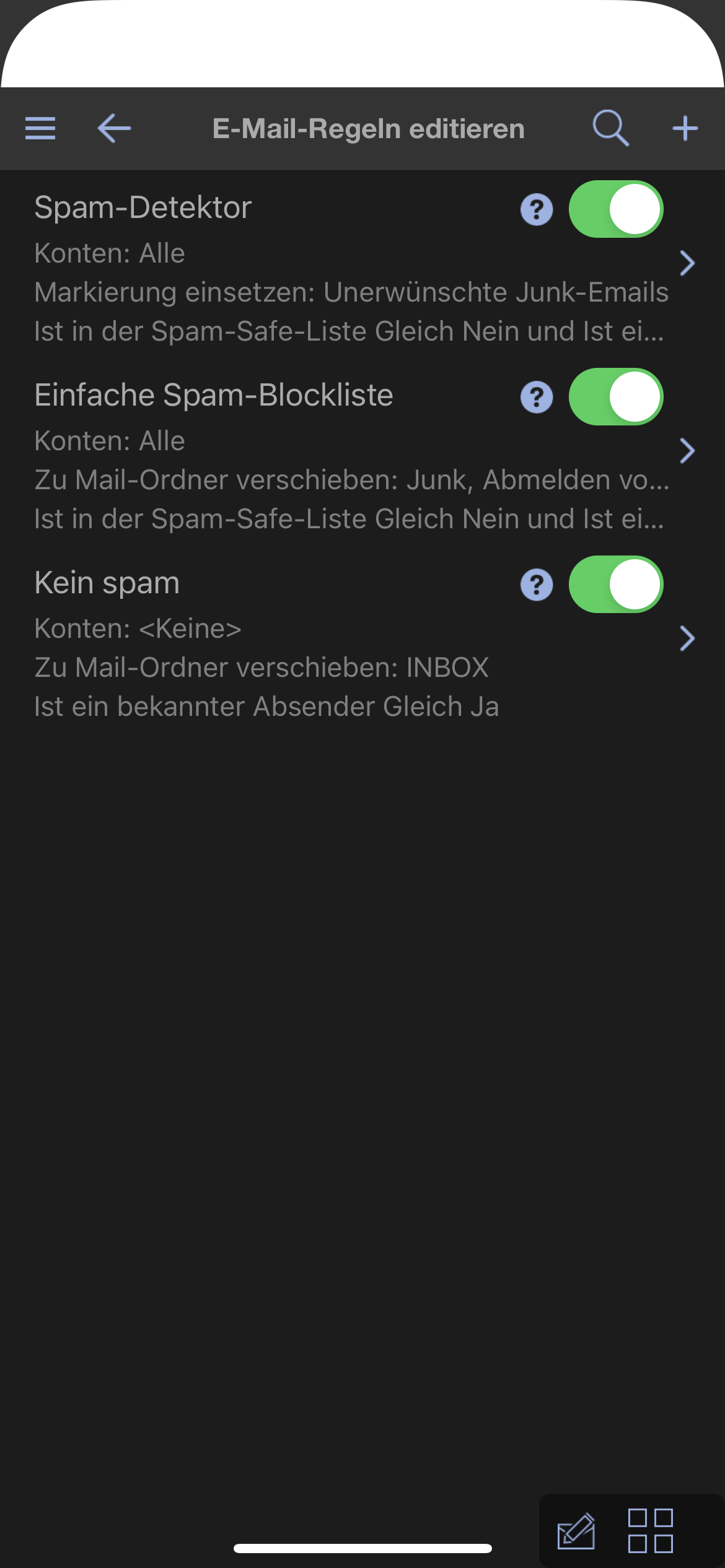
Task: Add a new email rule
Action: pyautogui.click(x=685, y=128)
